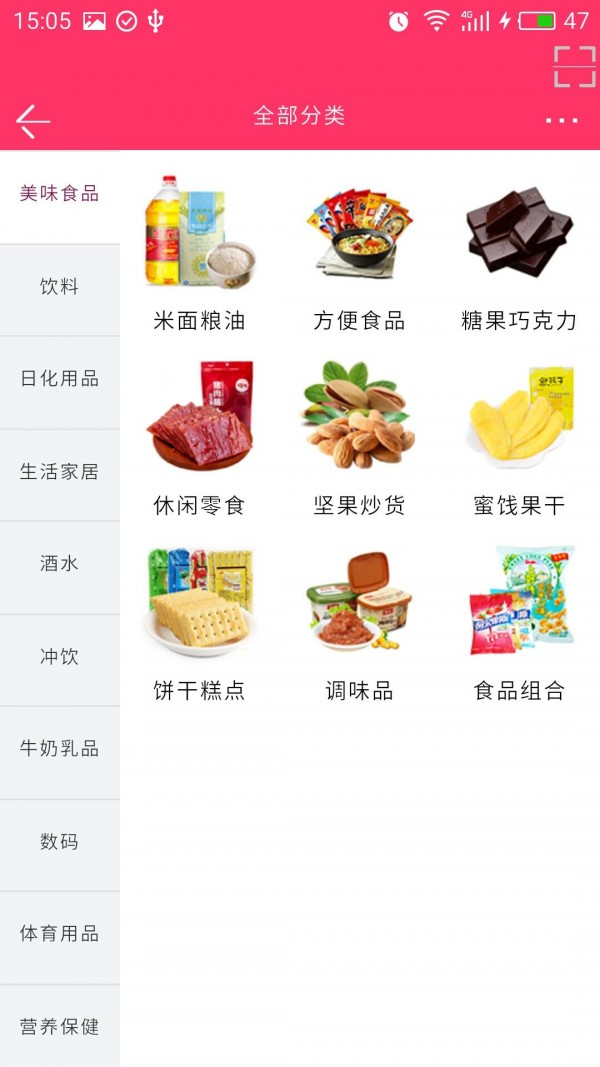Open the 饼干糕点 subcategory

tap(199, 620)
